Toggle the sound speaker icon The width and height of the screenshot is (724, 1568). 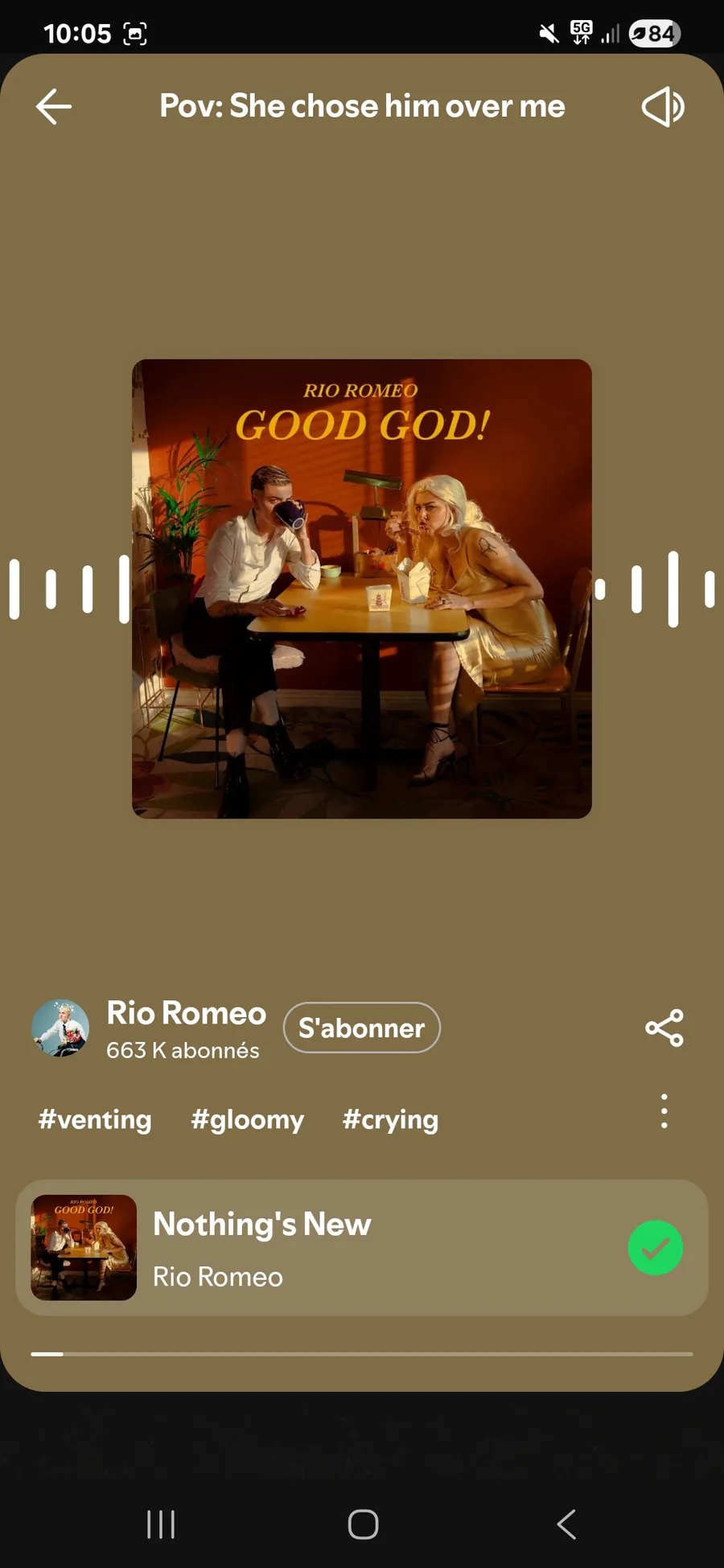click(663, 106)
